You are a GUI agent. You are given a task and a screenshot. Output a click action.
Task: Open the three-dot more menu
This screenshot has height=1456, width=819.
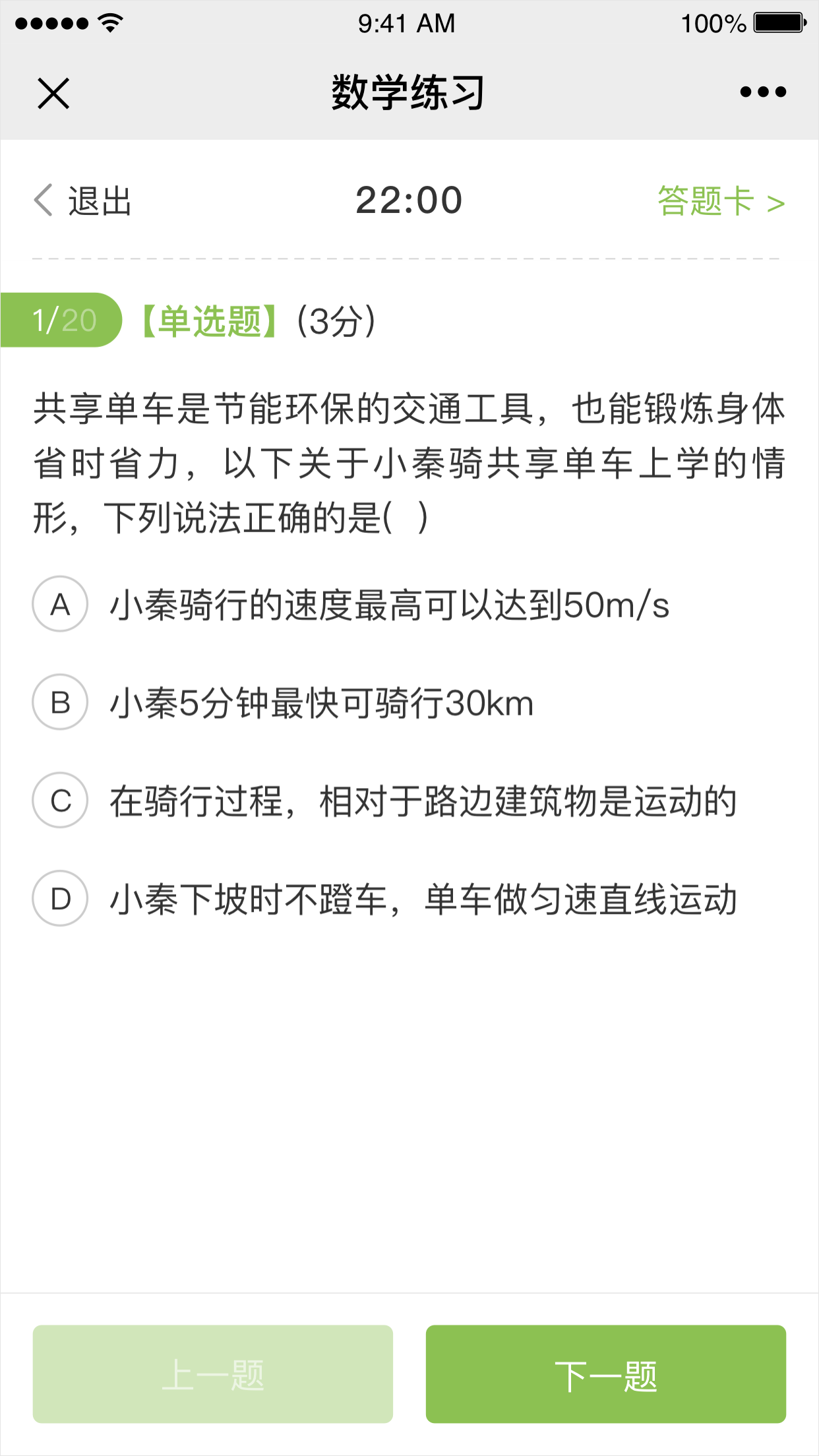pos(763,92)
